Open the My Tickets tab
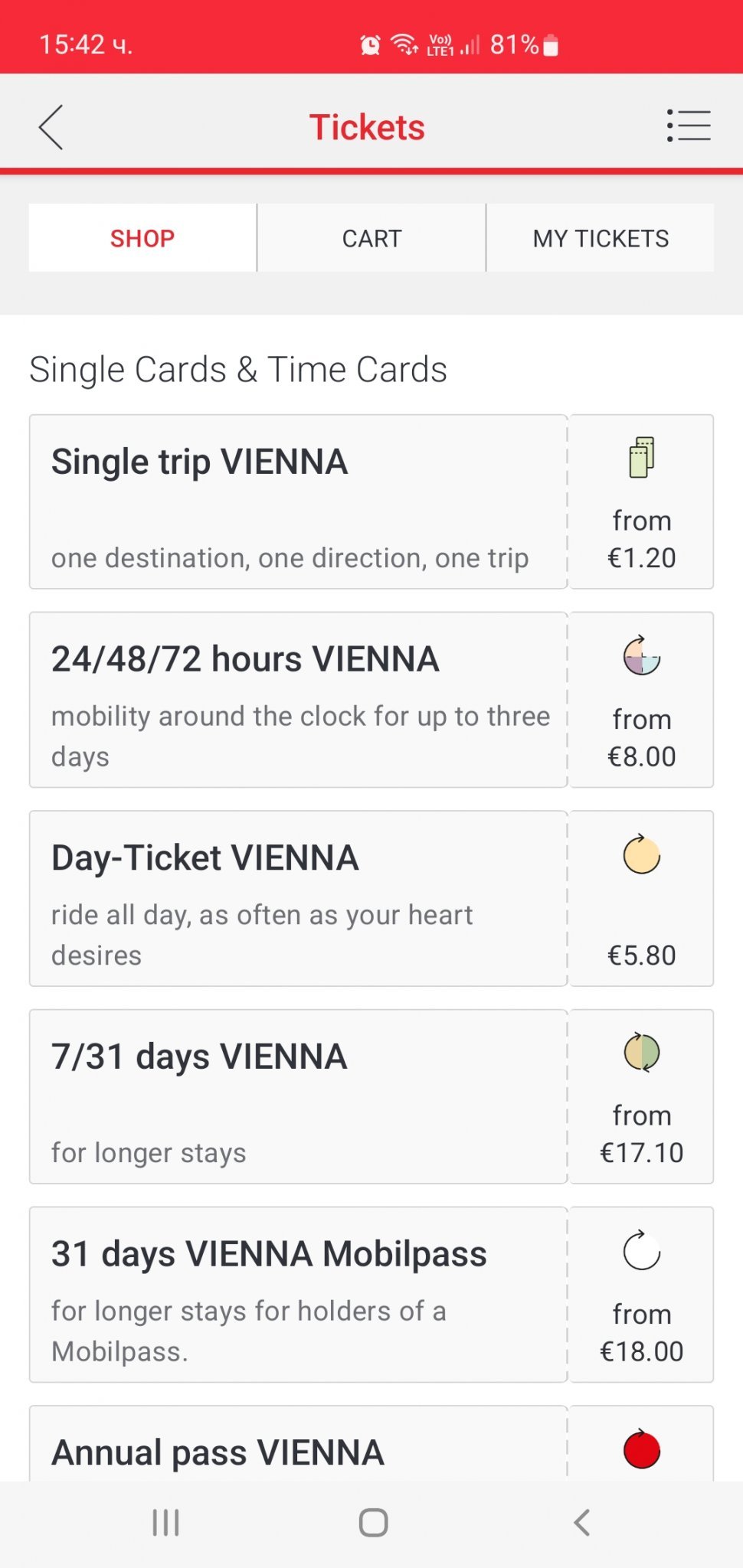Screen dimensions: 743x1568 (x=601, y=238)
